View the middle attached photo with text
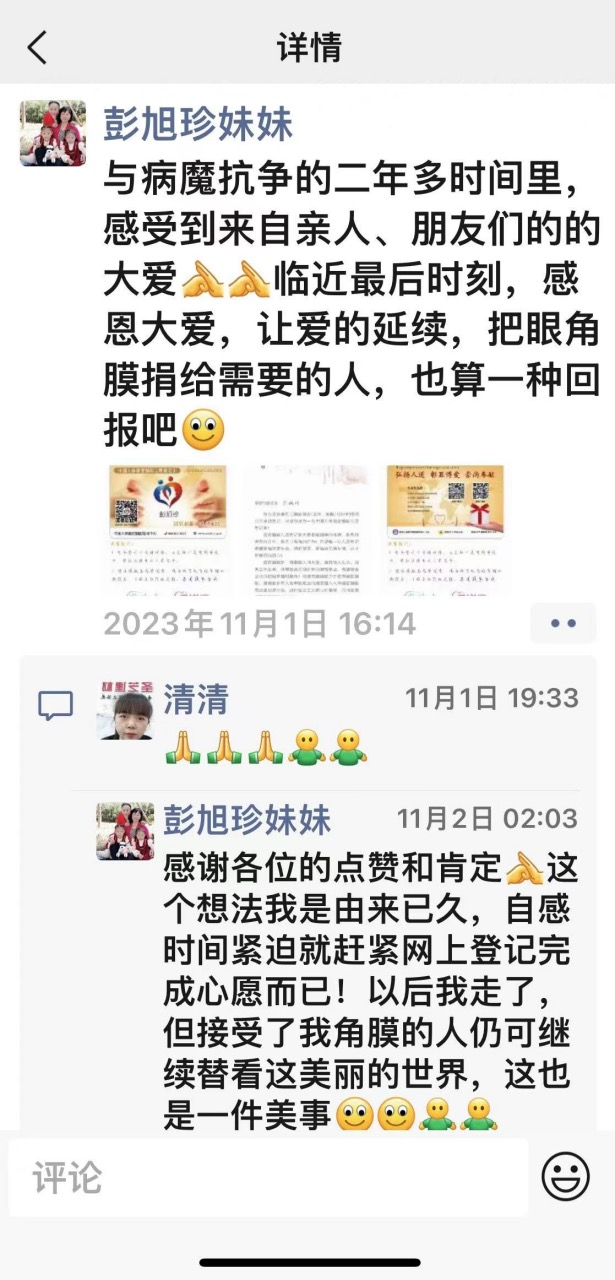The height and width of the screenshot is (1280, 615). coord(305,530)
